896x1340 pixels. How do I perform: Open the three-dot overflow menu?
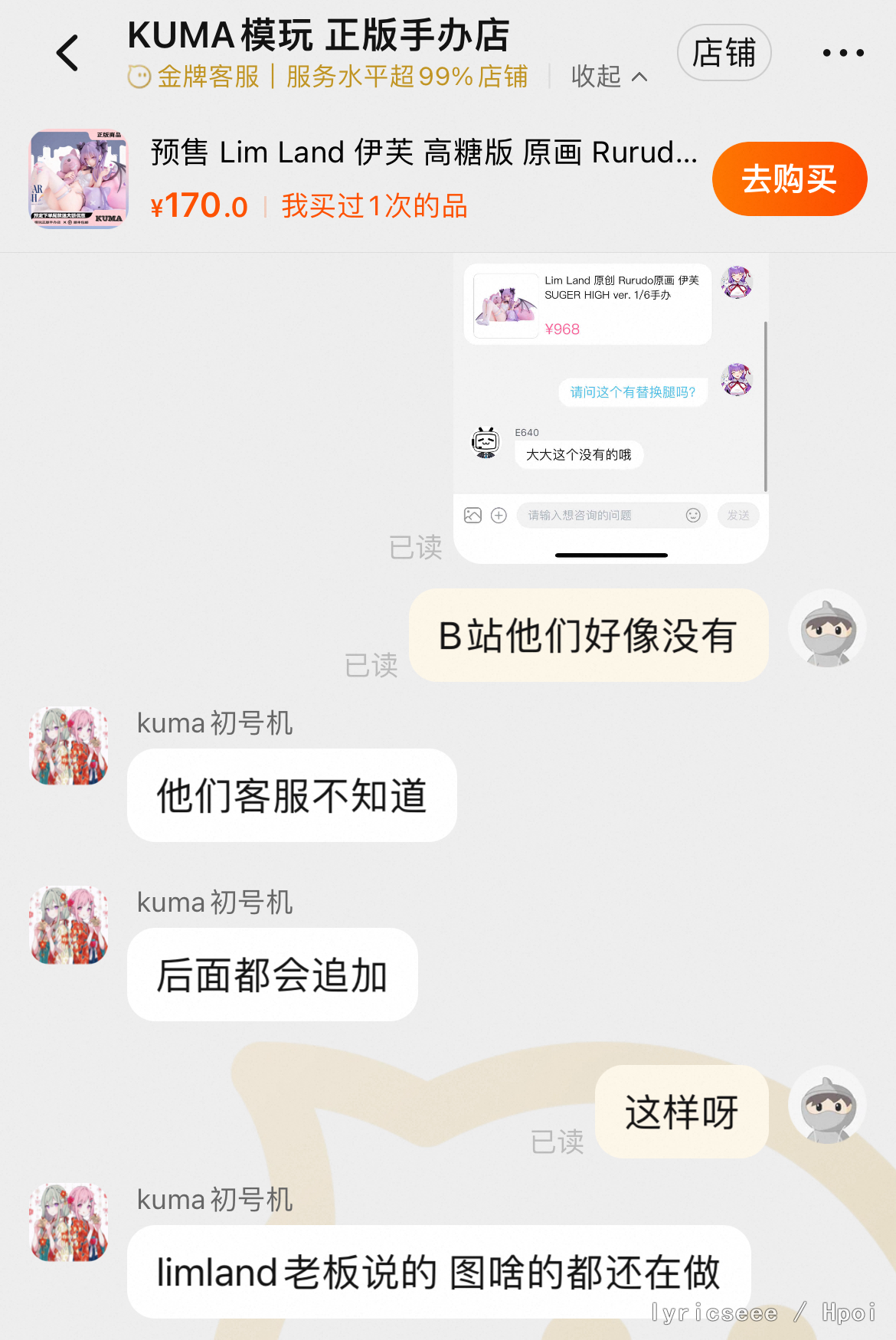tap(842, 53)
